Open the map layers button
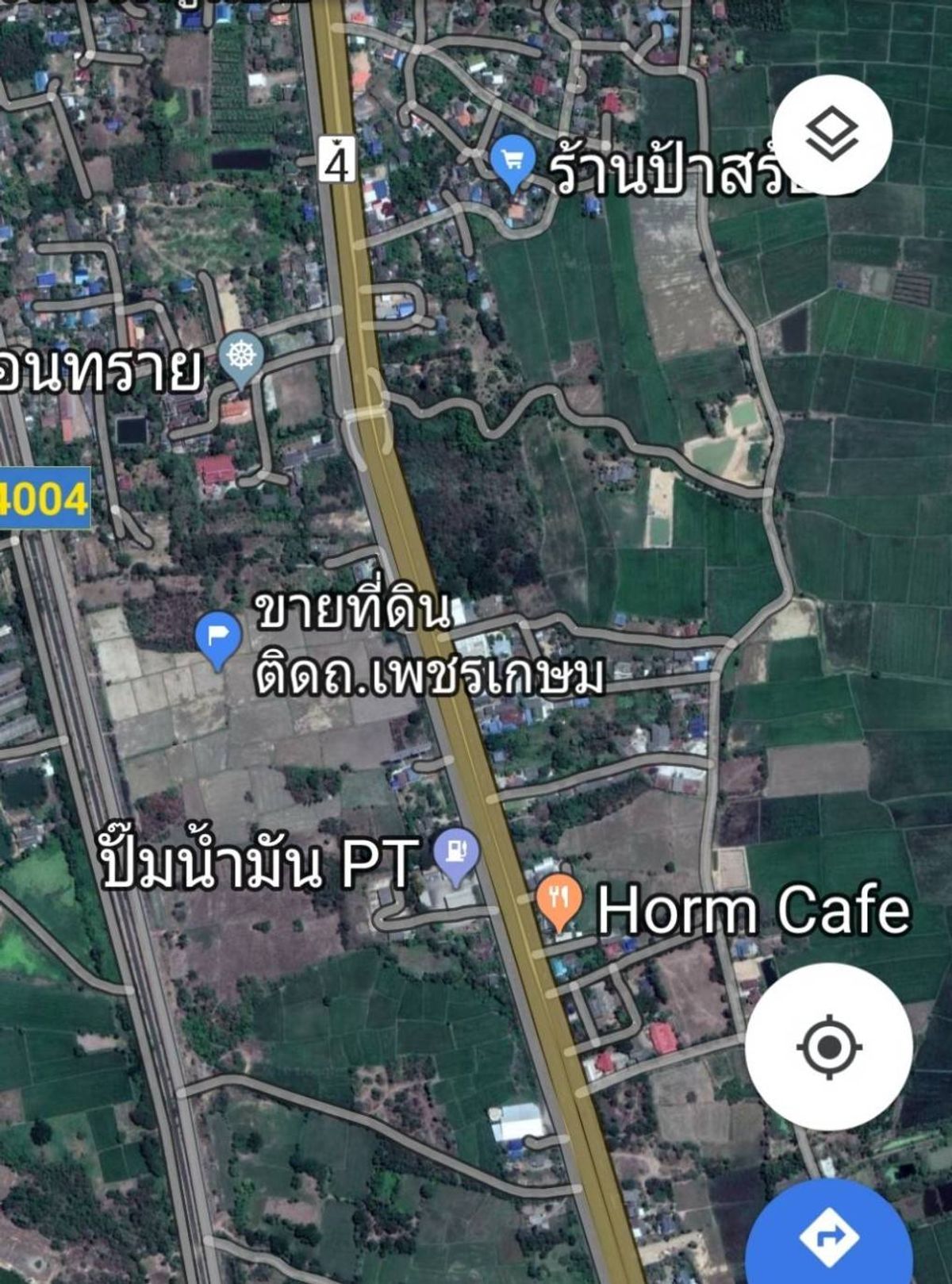952x1284 pixels. point(831,135)
